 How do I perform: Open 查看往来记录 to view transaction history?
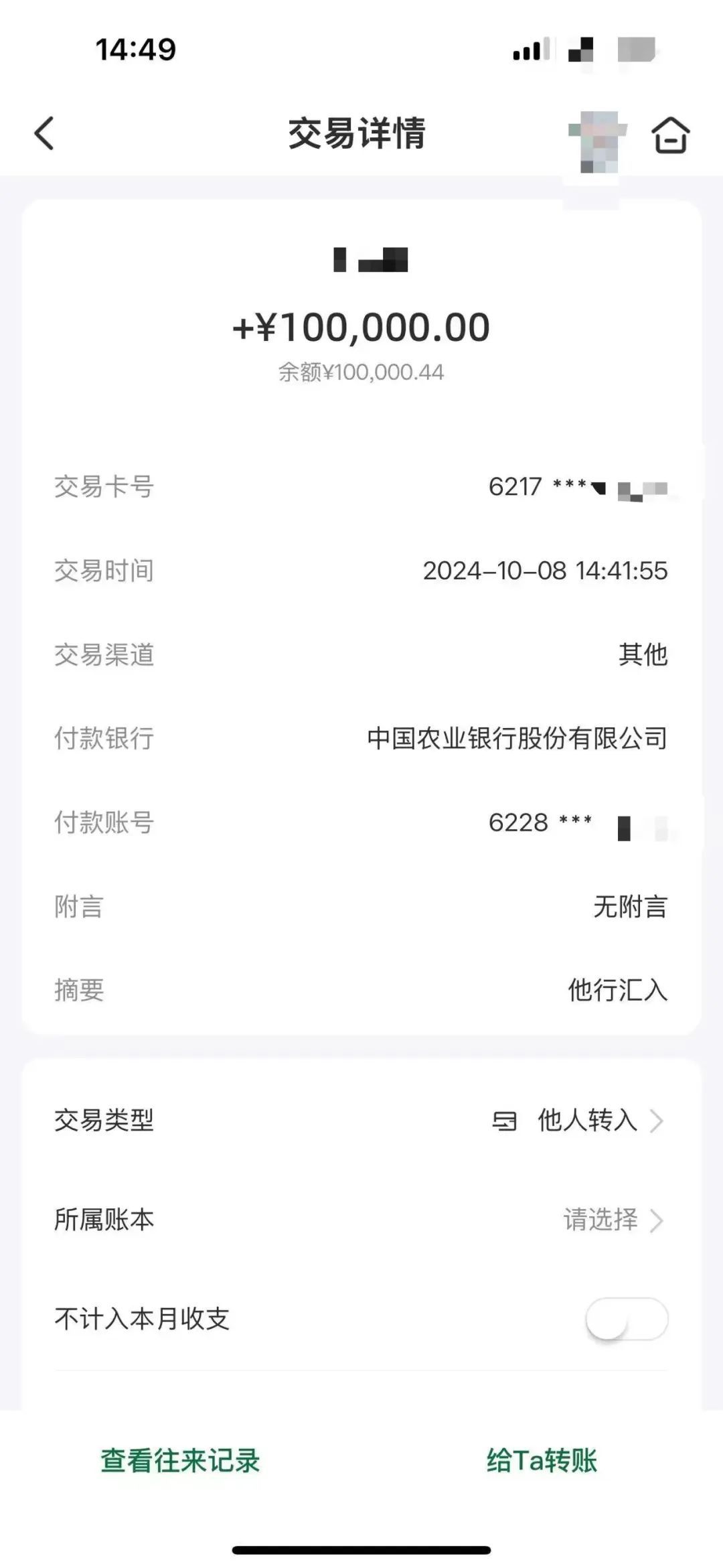pyautogui.click(x=182, y=1460)
